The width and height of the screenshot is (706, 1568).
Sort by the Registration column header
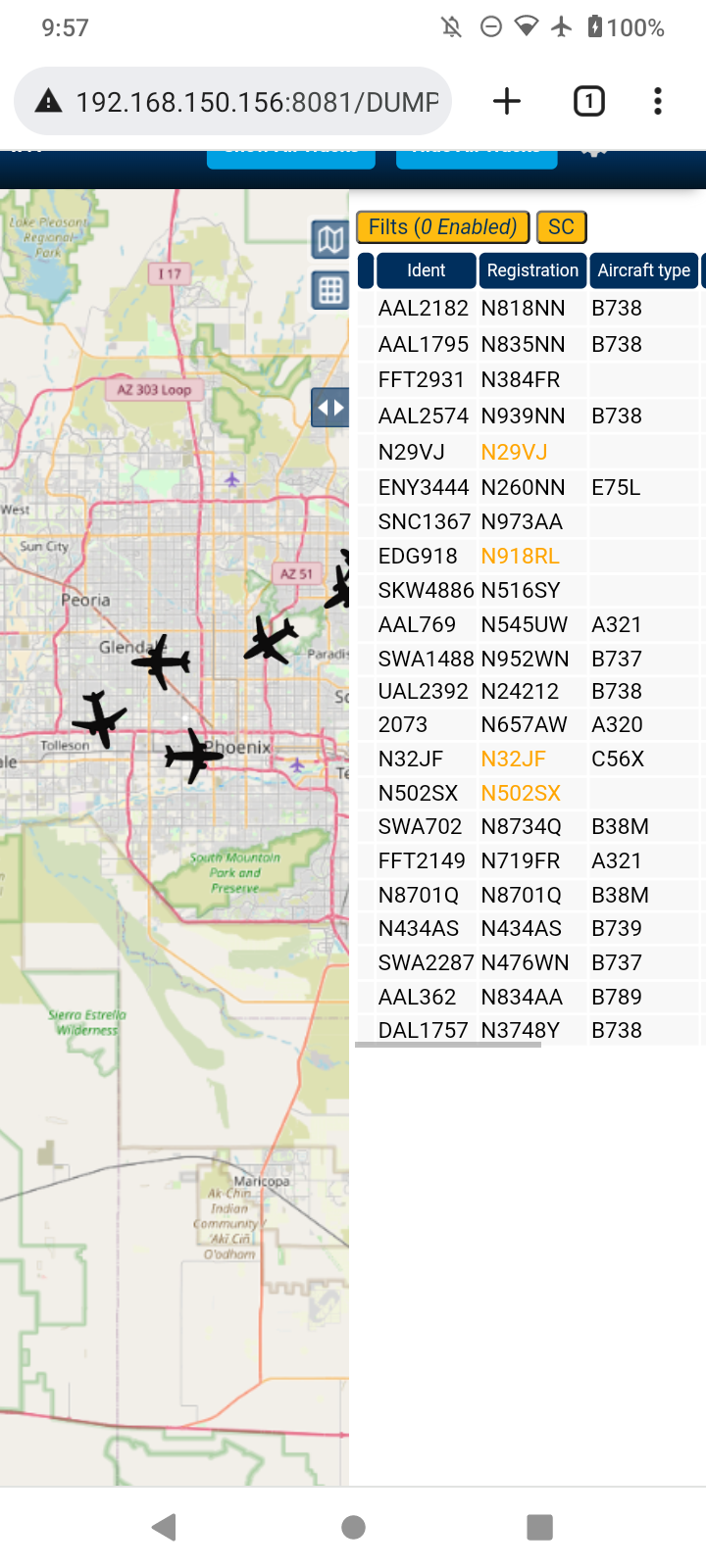[x=532, y=270]
